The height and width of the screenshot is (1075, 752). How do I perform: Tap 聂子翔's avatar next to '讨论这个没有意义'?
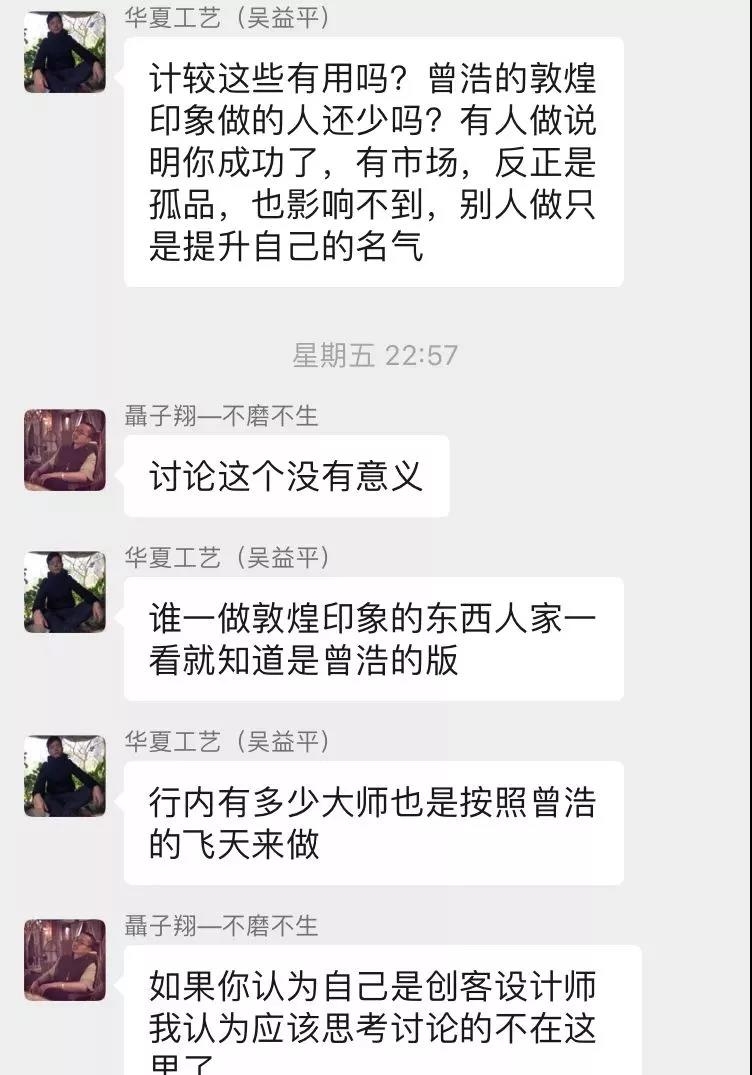point(64,450)
